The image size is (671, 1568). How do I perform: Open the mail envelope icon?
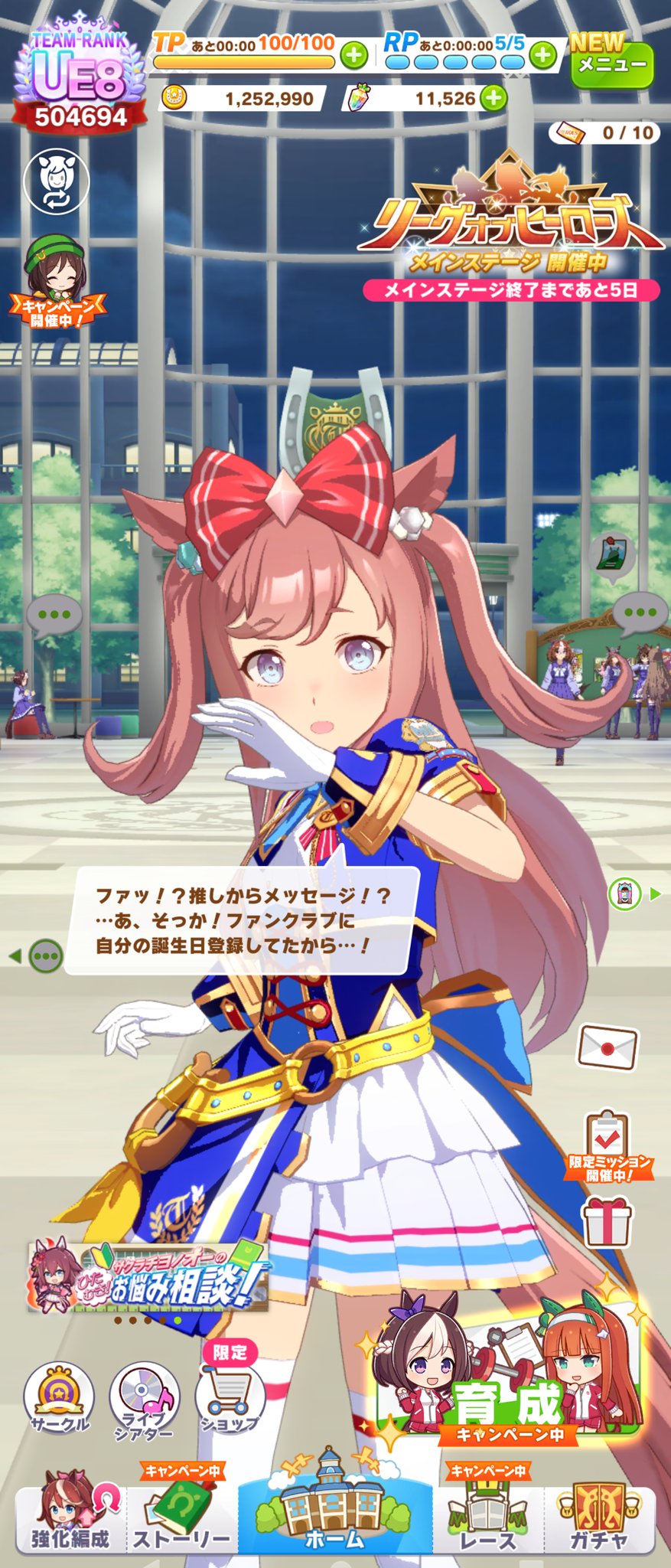[x=607, y=1047]
